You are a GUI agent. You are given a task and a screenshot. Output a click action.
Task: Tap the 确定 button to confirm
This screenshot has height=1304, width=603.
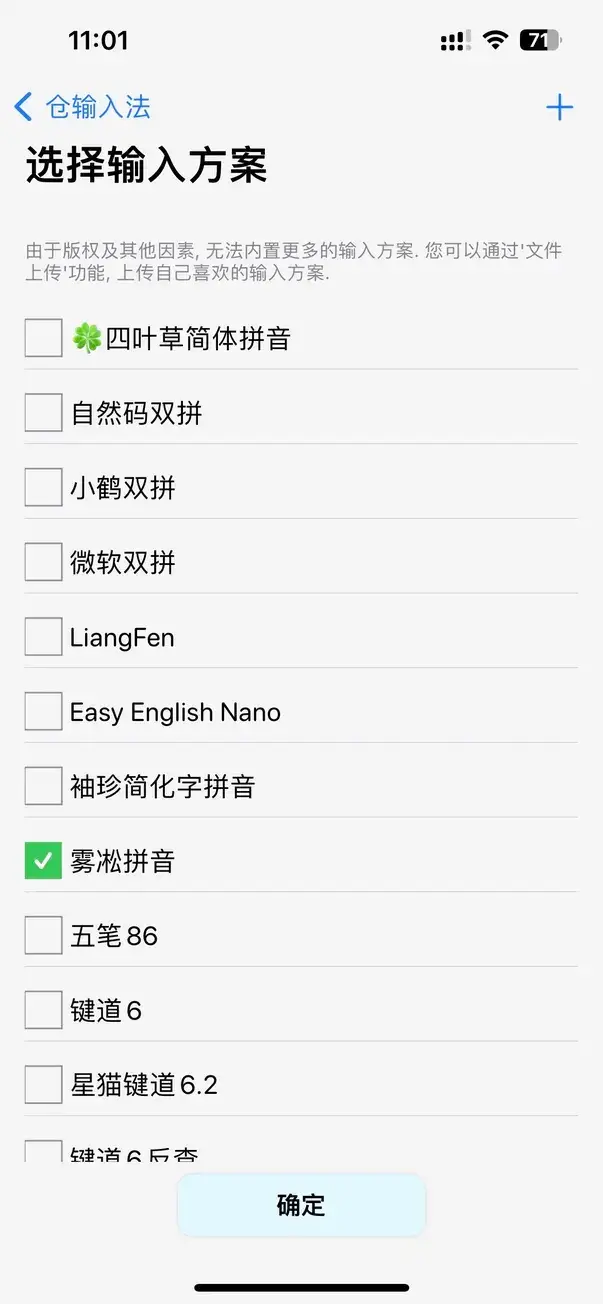tap(301, 1205)
